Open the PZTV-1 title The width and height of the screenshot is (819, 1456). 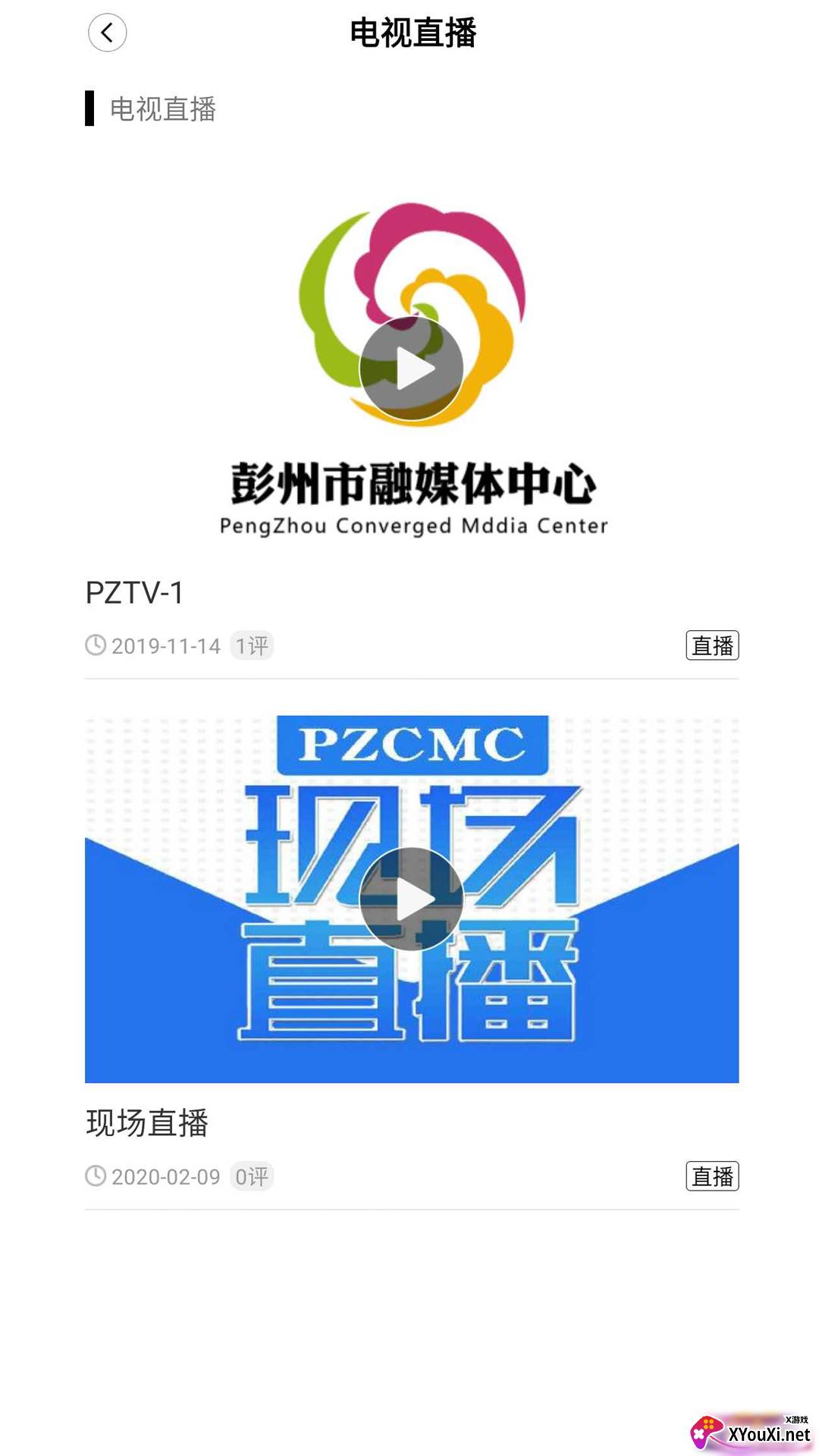point(134,593)
